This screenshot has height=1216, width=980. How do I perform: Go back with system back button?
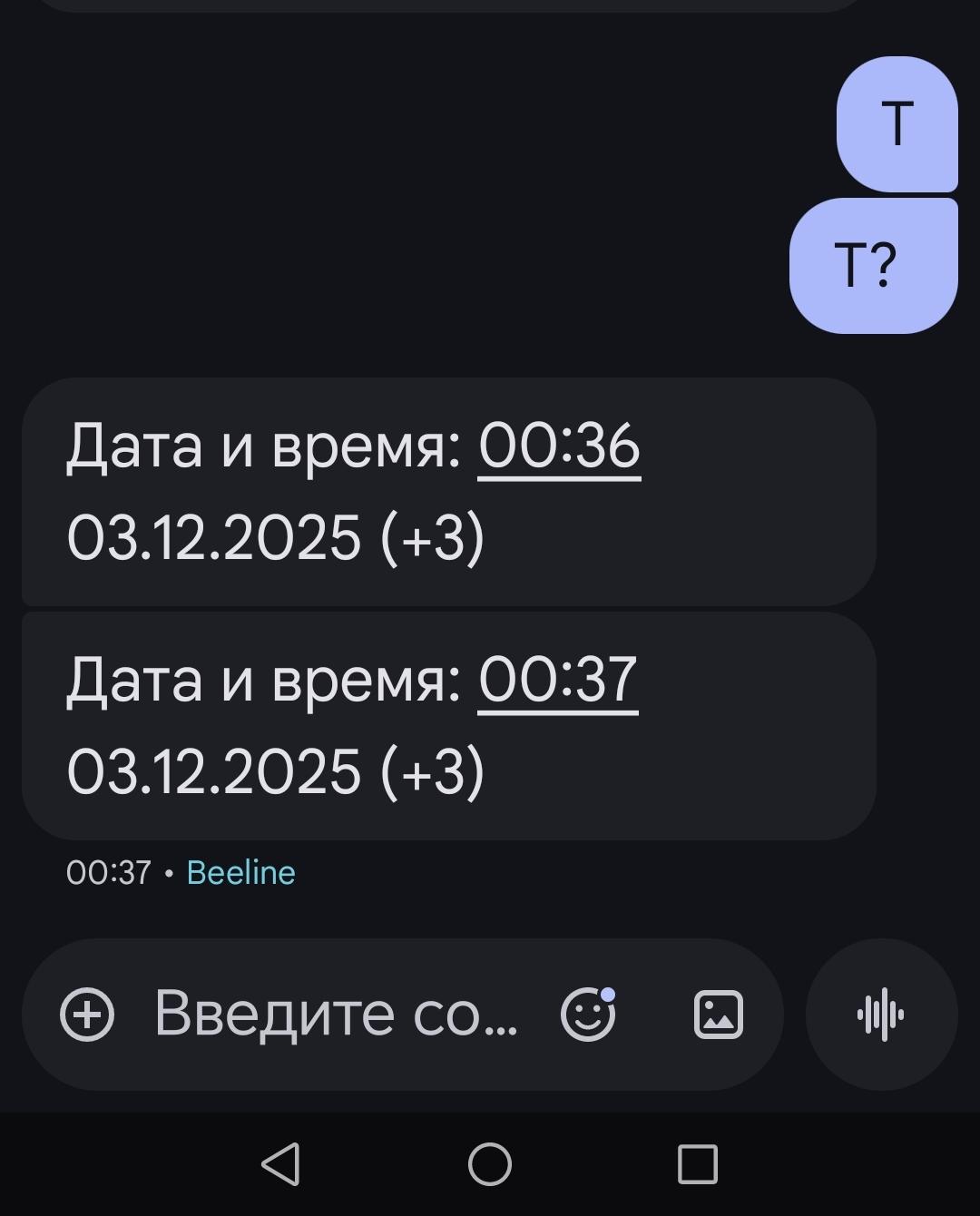tap(280, 1163)
